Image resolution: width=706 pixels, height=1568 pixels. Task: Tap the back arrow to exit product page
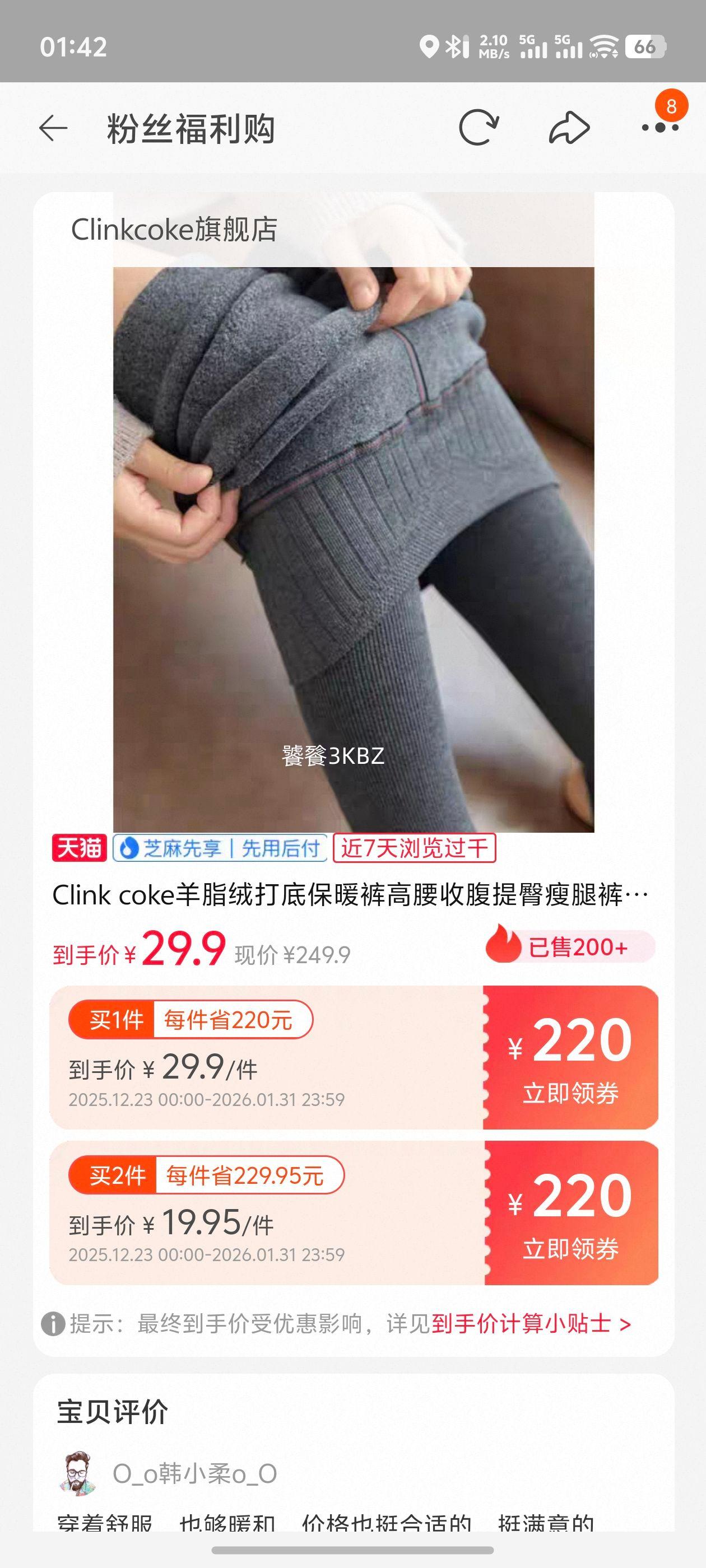54,128
